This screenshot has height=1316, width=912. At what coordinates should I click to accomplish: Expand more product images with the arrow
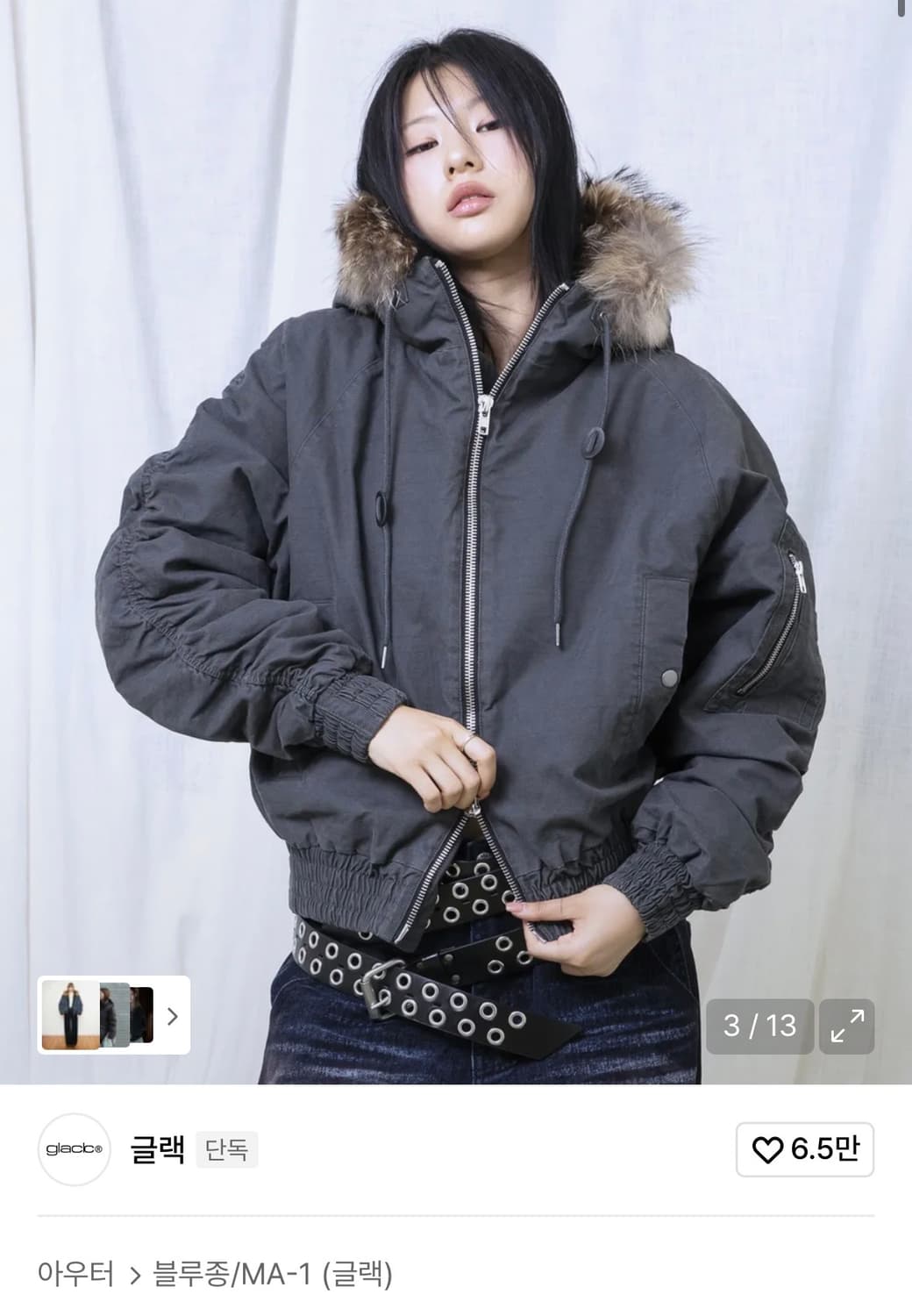(172, 1018)
